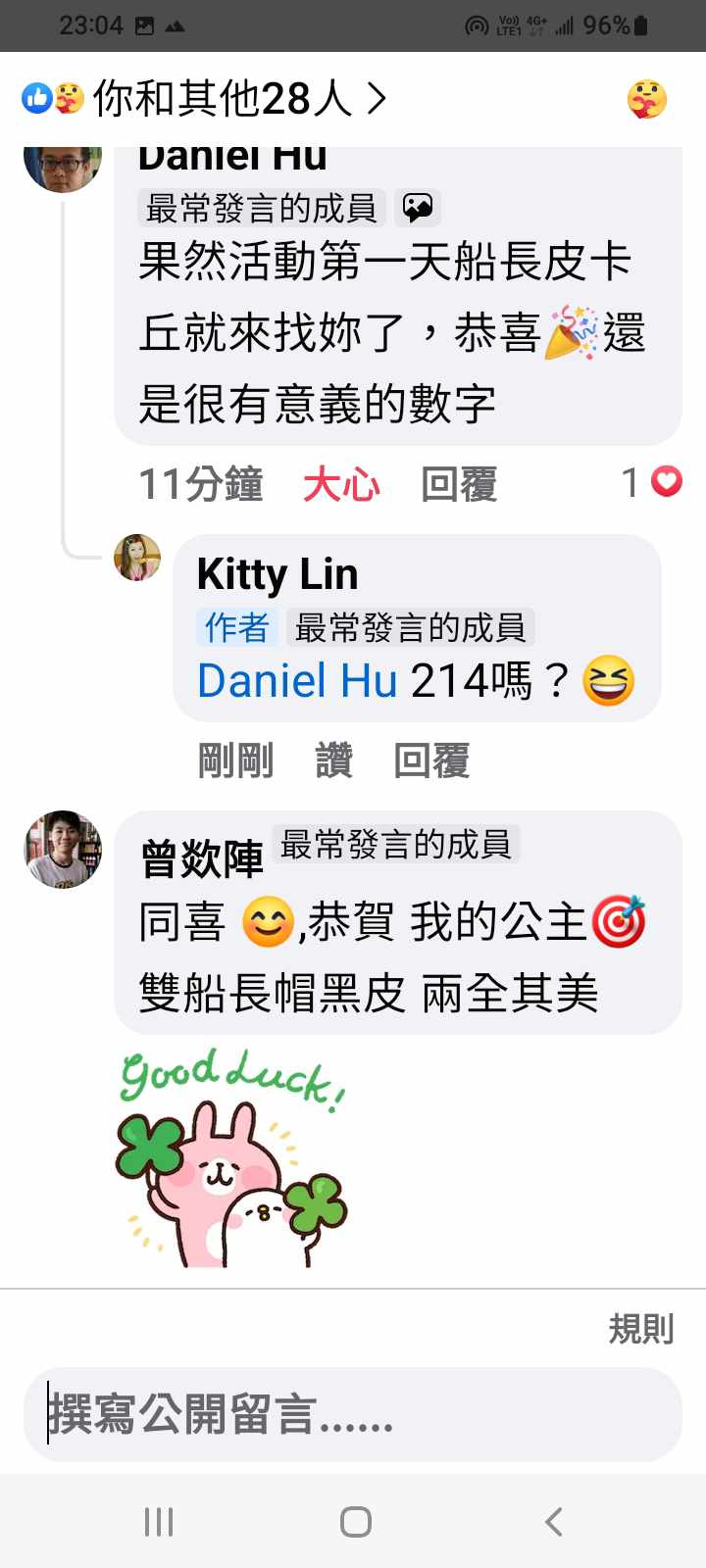
Task: Open the Good Luck rabbit sticker
Action: coord(232,1158)
